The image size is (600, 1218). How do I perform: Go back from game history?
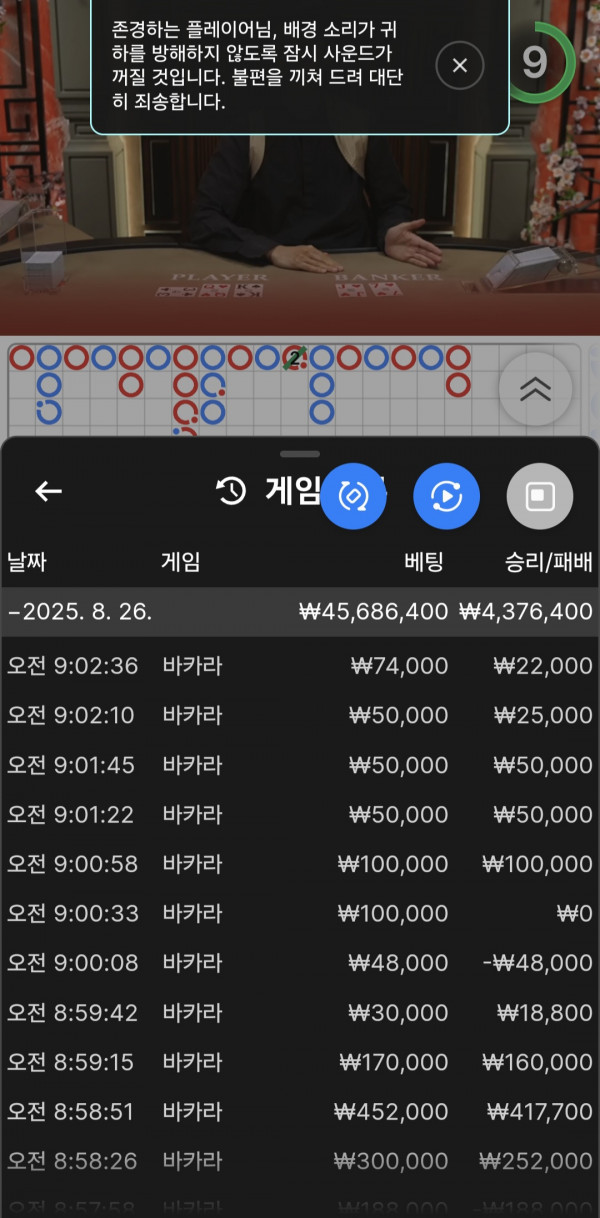coord(48,491)
